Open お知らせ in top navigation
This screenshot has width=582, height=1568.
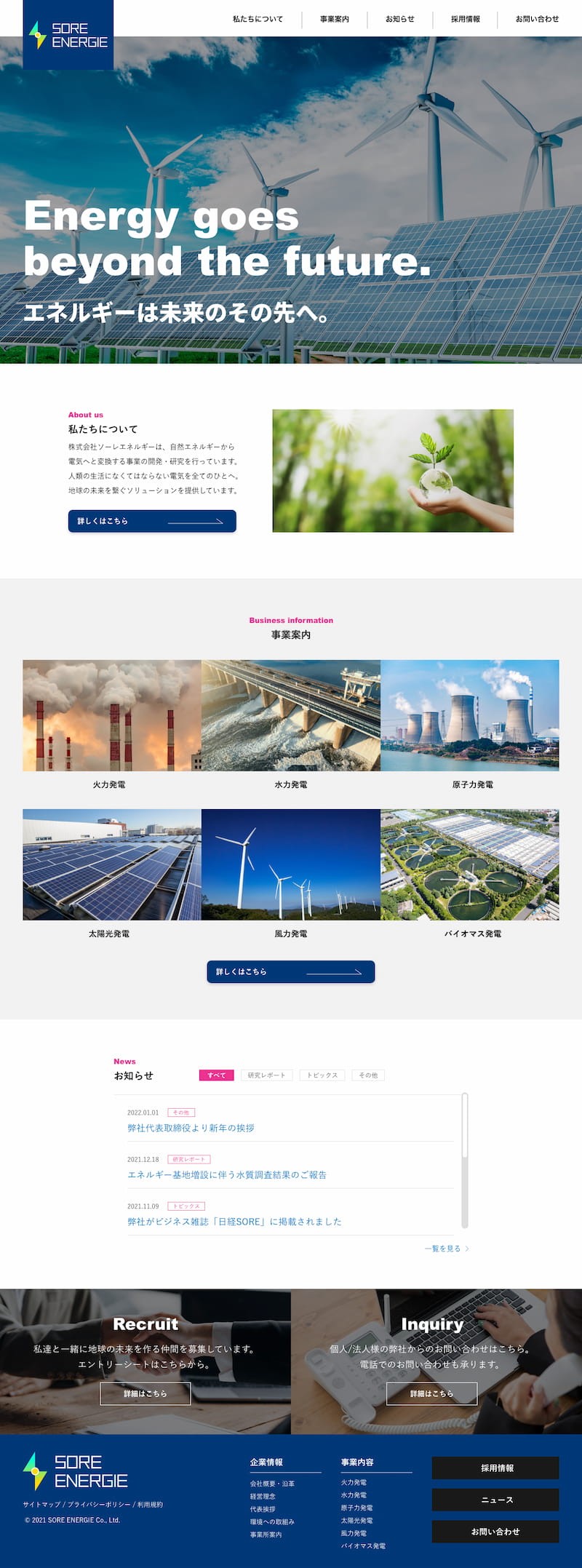pyautogui.click(x=399, y=19)
